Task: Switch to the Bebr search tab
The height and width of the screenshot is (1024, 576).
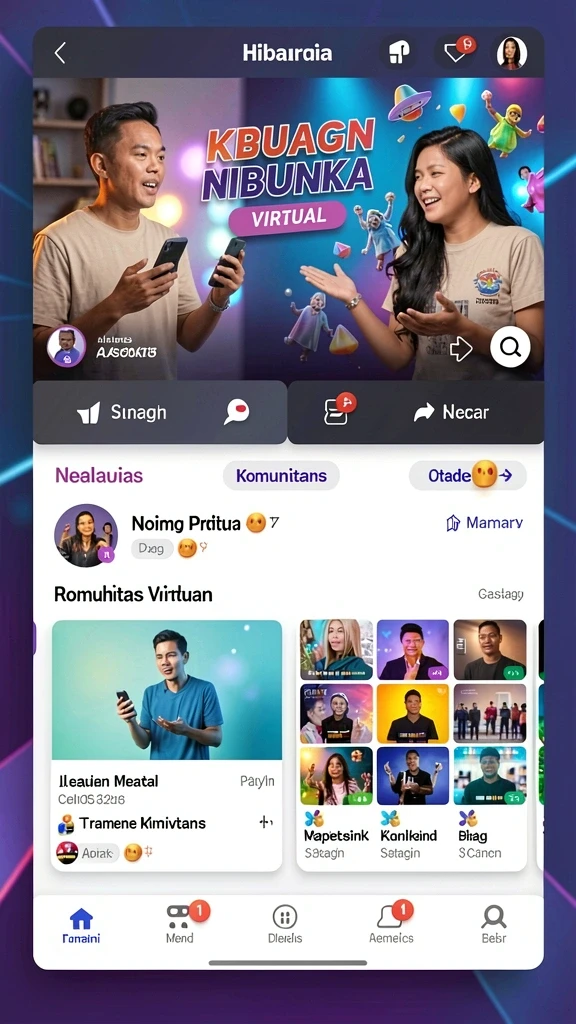Action: tap(494, 926)
